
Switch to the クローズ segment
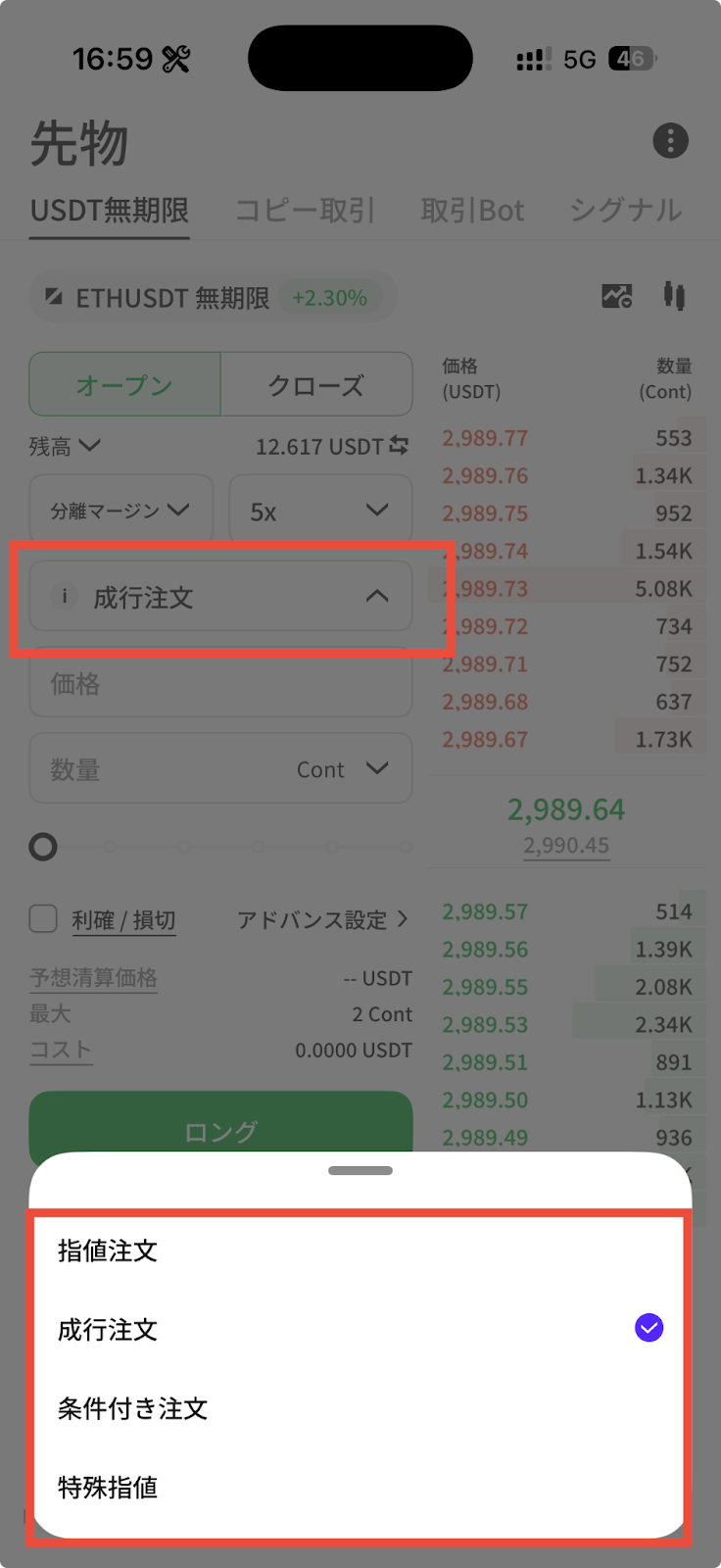pos(315,385)
